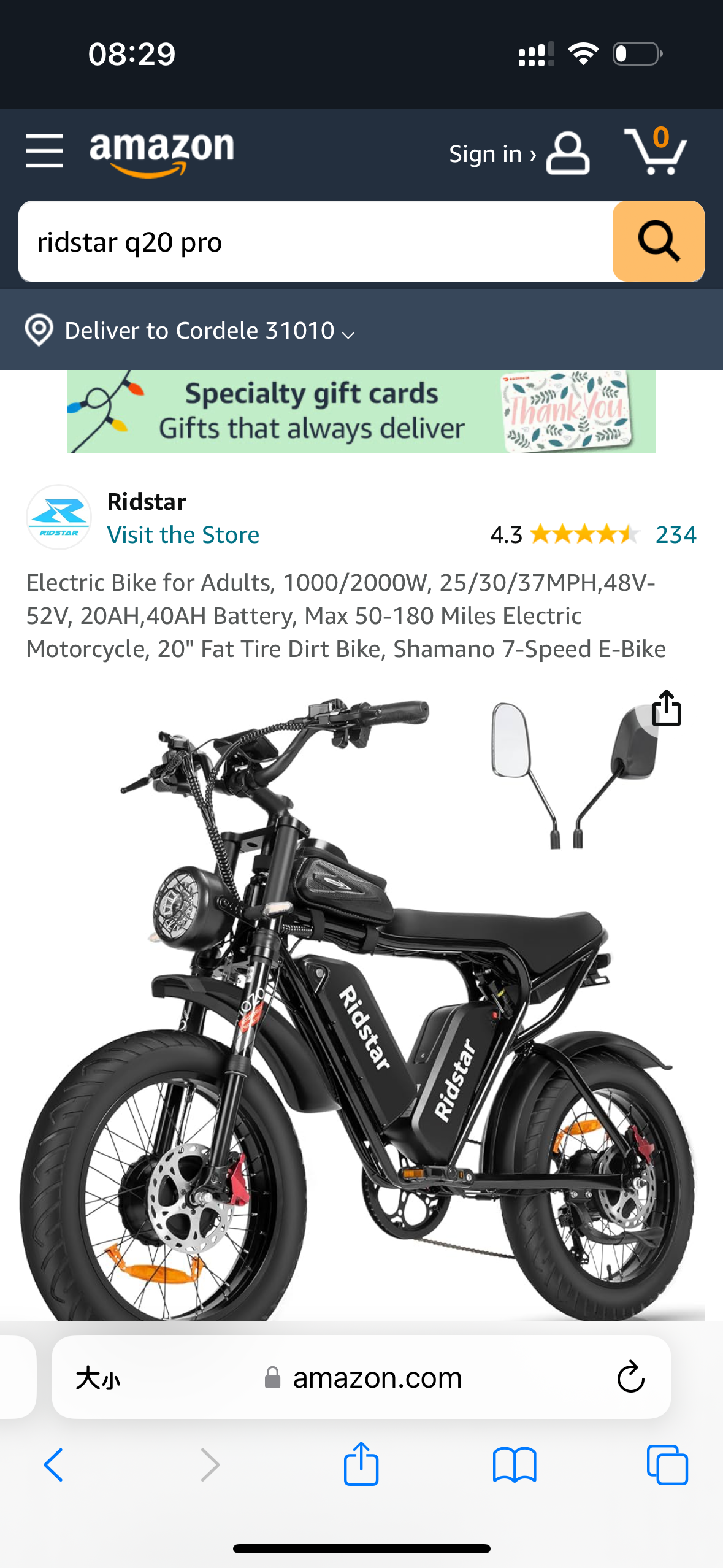Open Safari share sheet in toolbar

coord(361,1465)
